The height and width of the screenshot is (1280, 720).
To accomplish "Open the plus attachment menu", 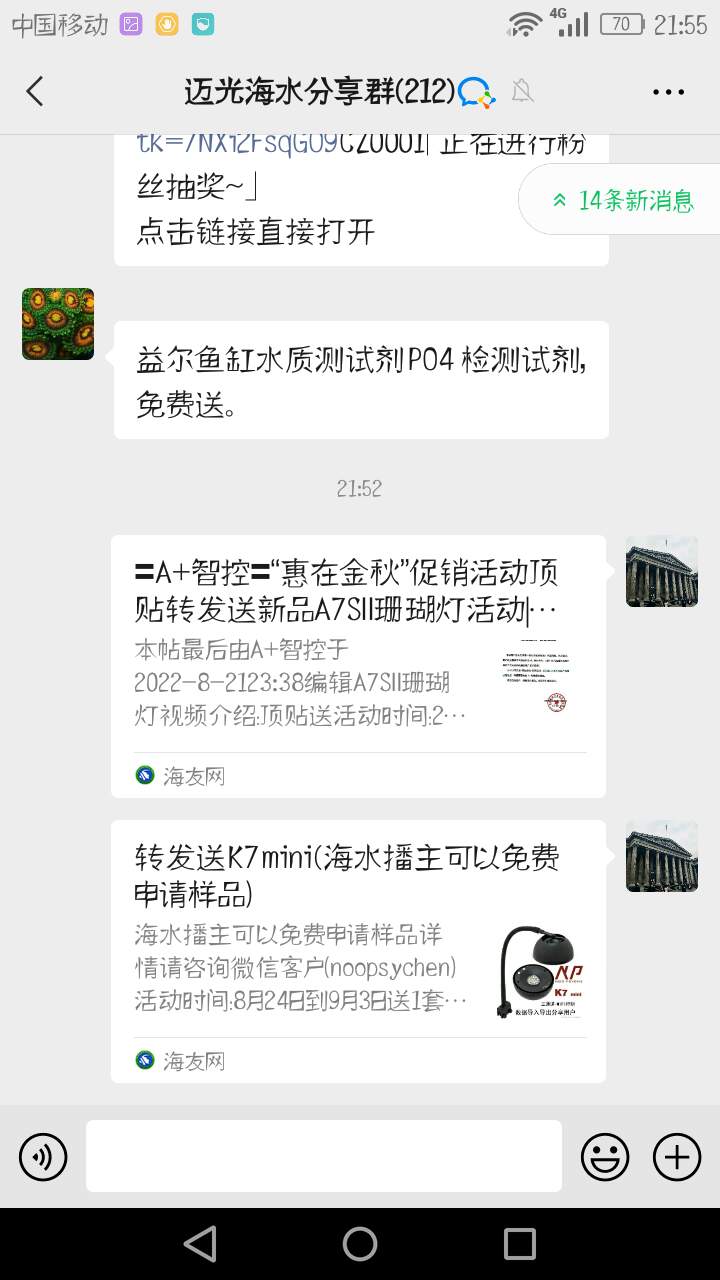I will click(x=677, y=1157).
